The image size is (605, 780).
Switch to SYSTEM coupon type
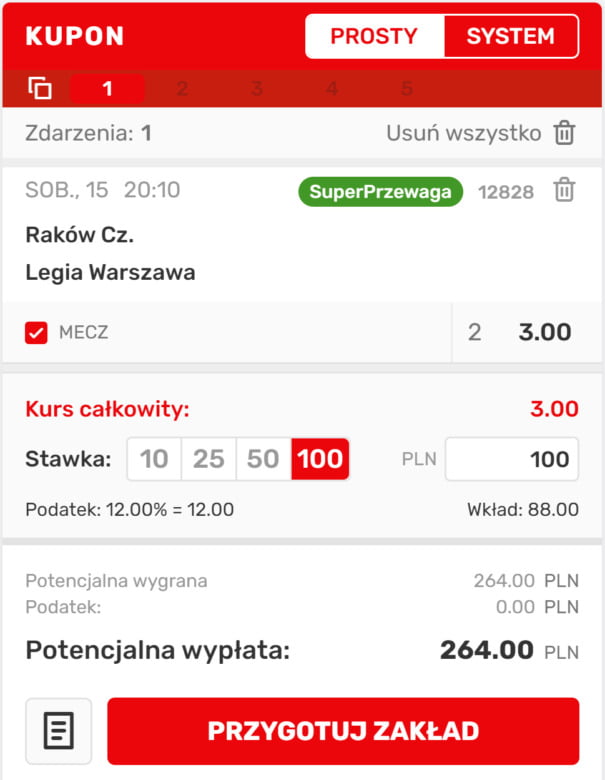coord(510,36)
